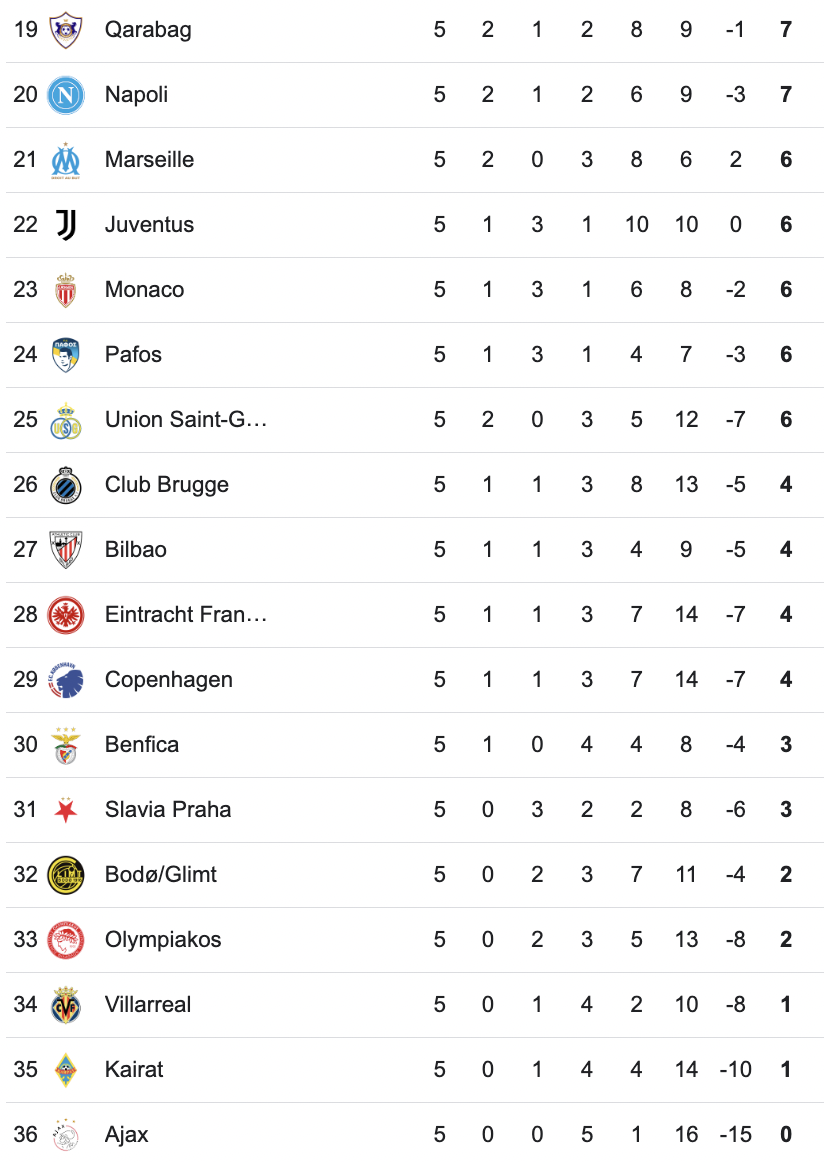Select Ajax in the standings
The image size is (824, 1162).
(126, 1134)
